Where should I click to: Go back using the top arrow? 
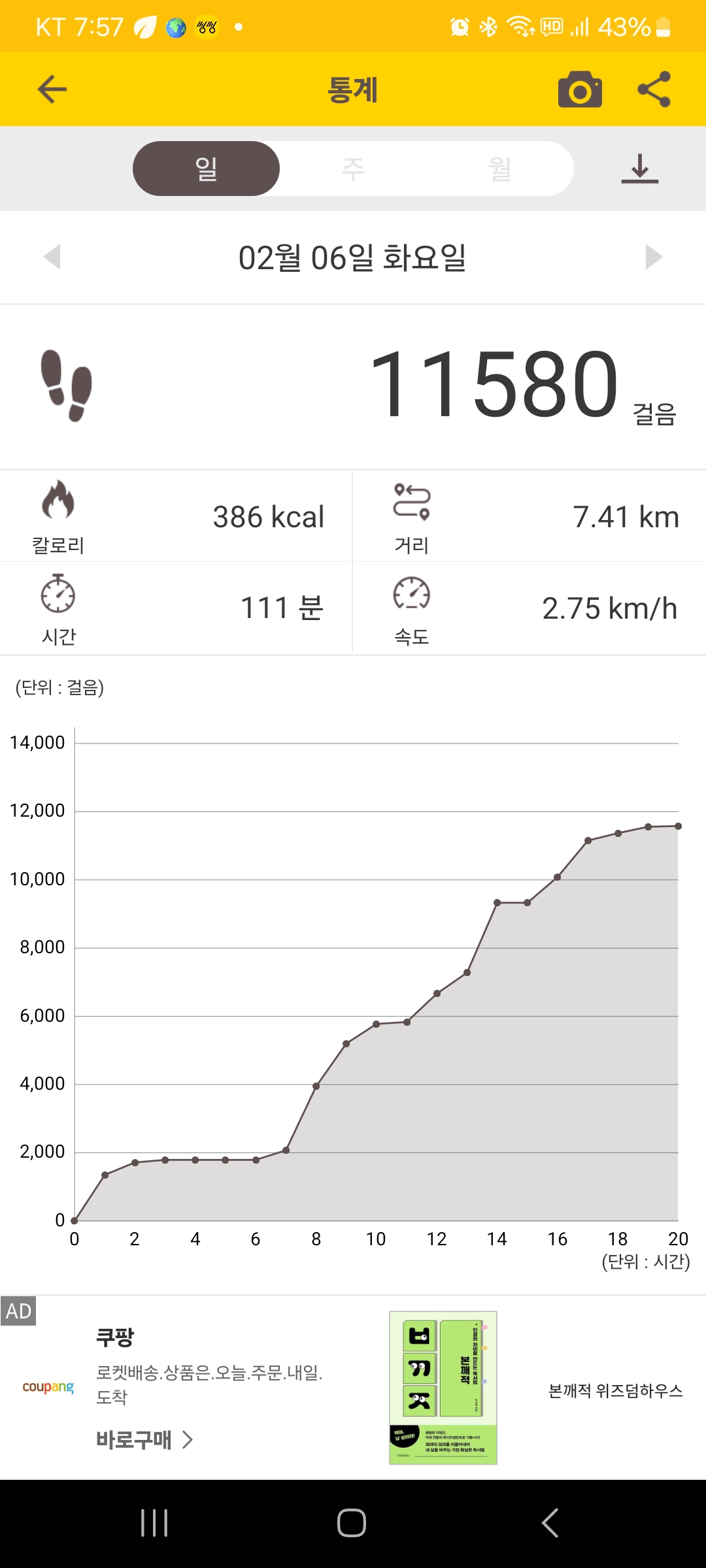(52, 90)
